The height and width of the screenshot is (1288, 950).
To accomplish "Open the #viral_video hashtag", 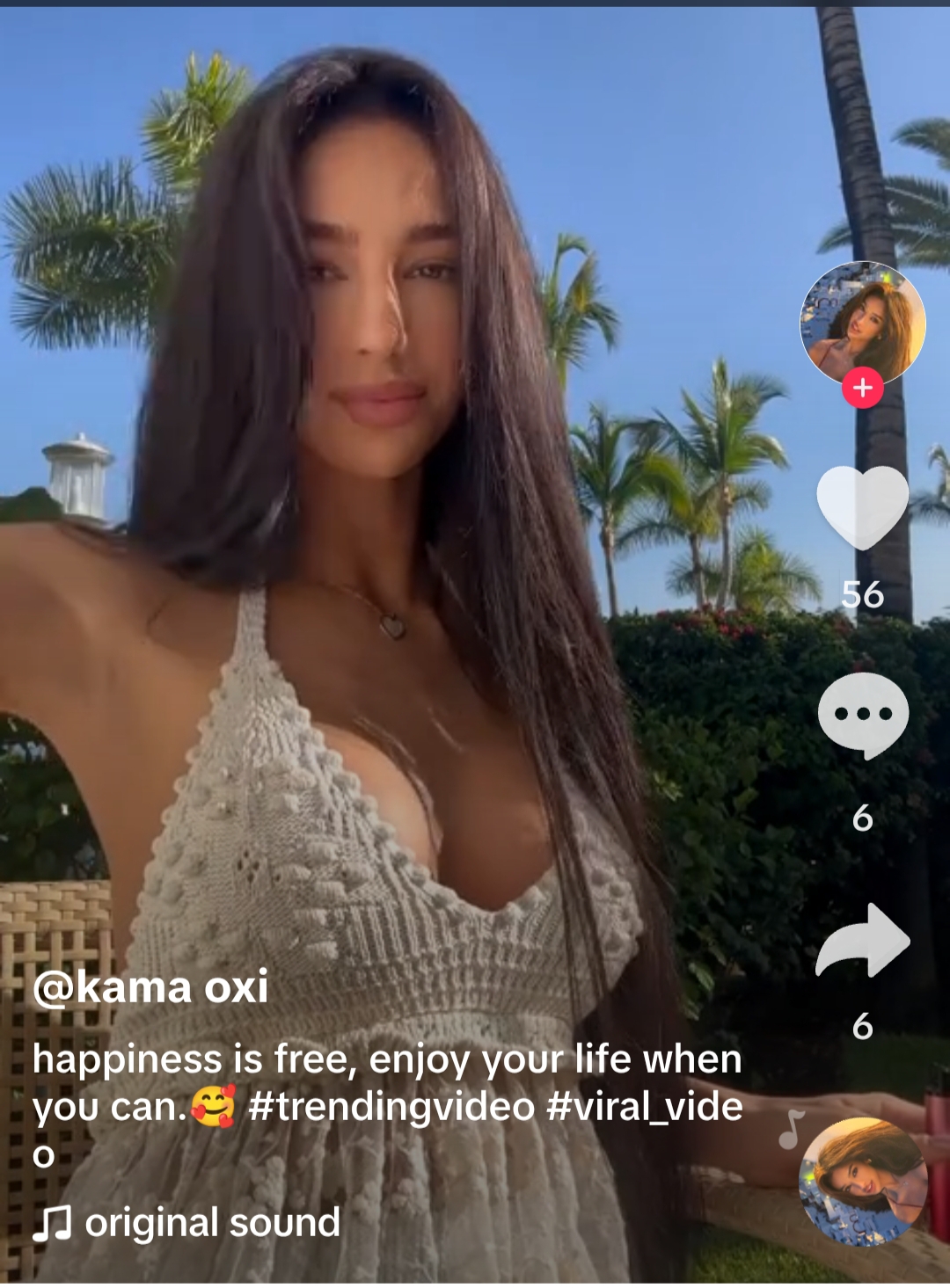I will click(644, 1107).
